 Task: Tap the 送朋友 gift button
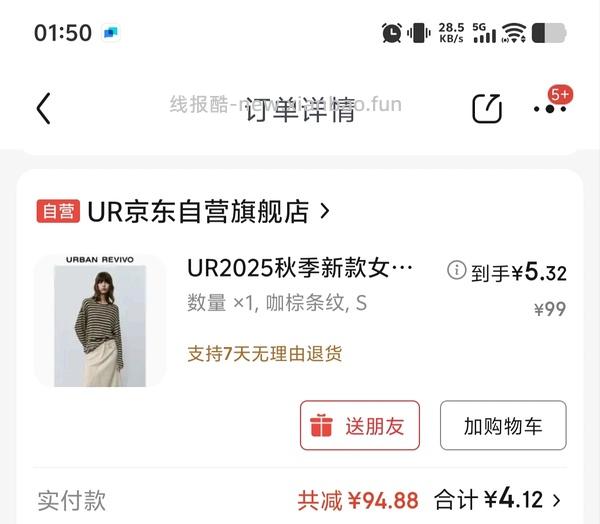(x=360, y=426)
